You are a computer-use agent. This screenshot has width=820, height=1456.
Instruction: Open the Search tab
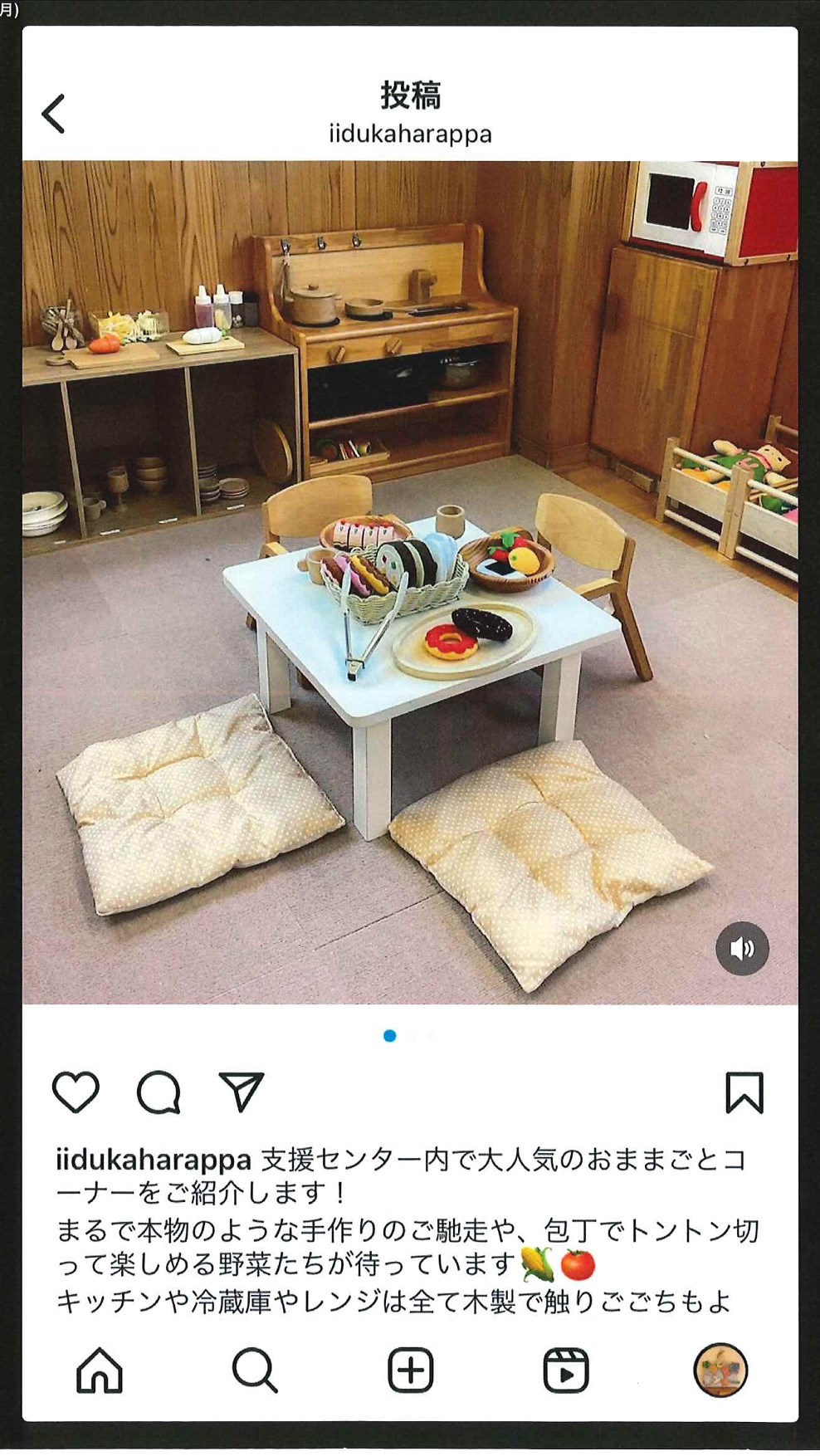click(x=255, y=1370)
